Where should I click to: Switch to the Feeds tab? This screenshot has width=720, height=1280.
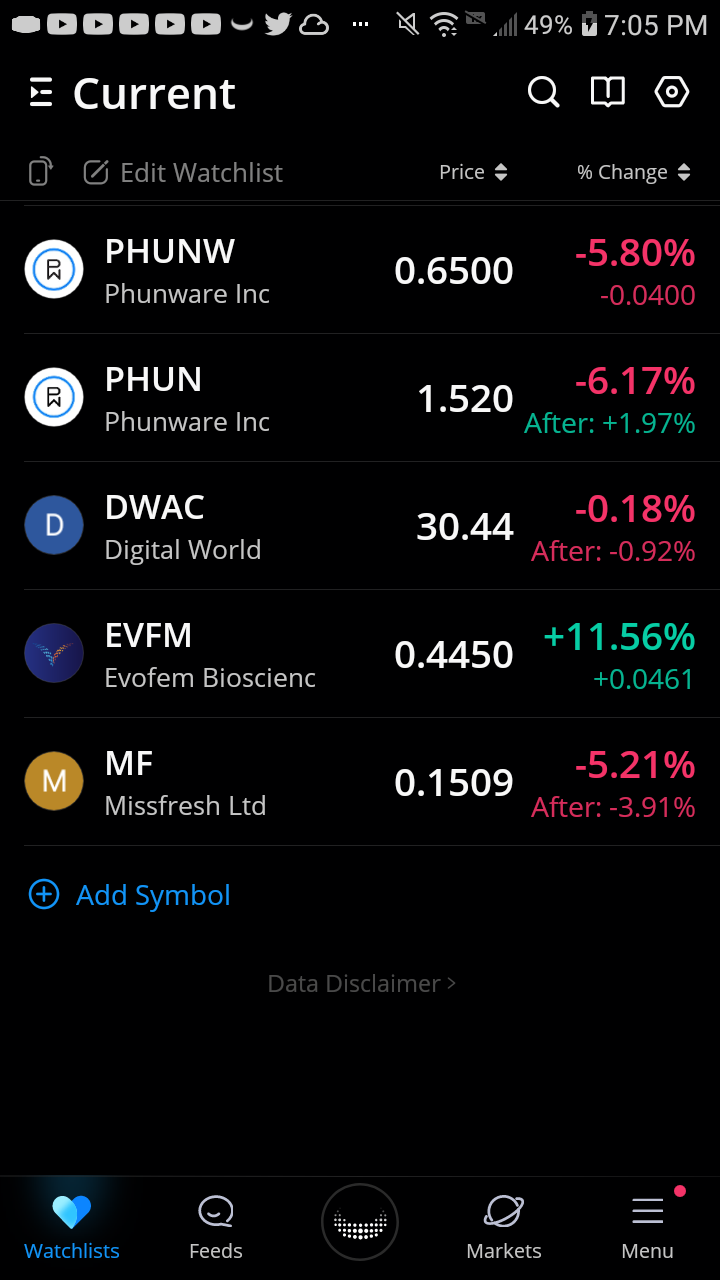click(216, 1228)
